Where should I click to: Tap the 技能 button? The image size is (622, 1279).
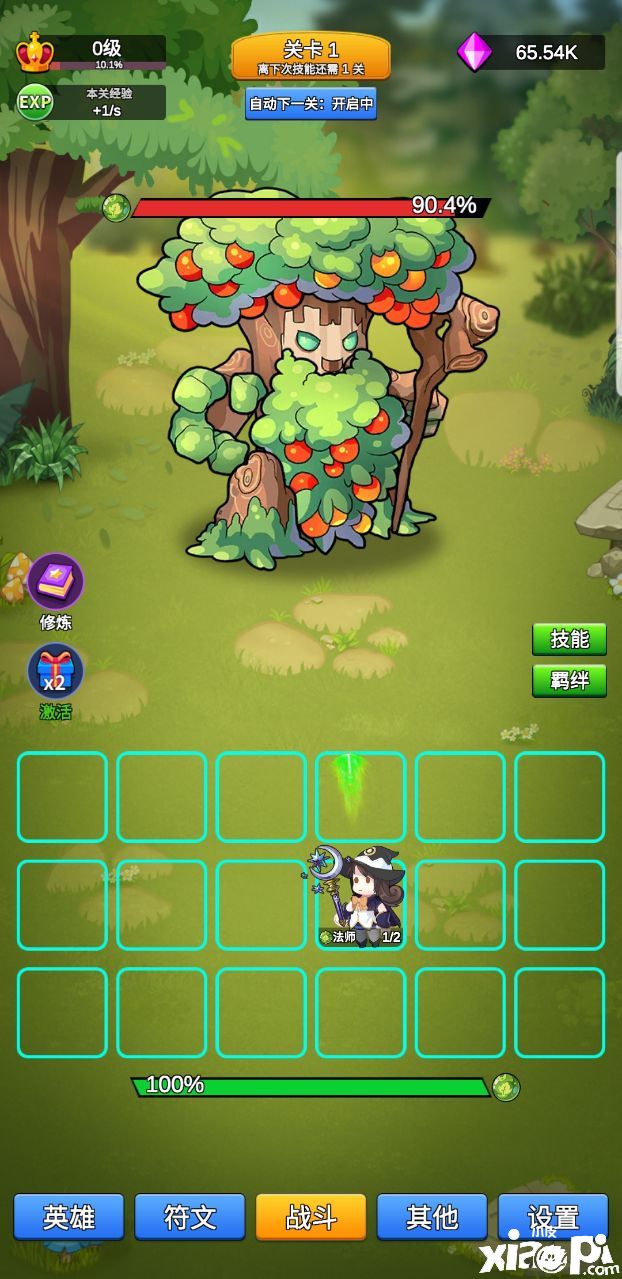click(569, 639)
